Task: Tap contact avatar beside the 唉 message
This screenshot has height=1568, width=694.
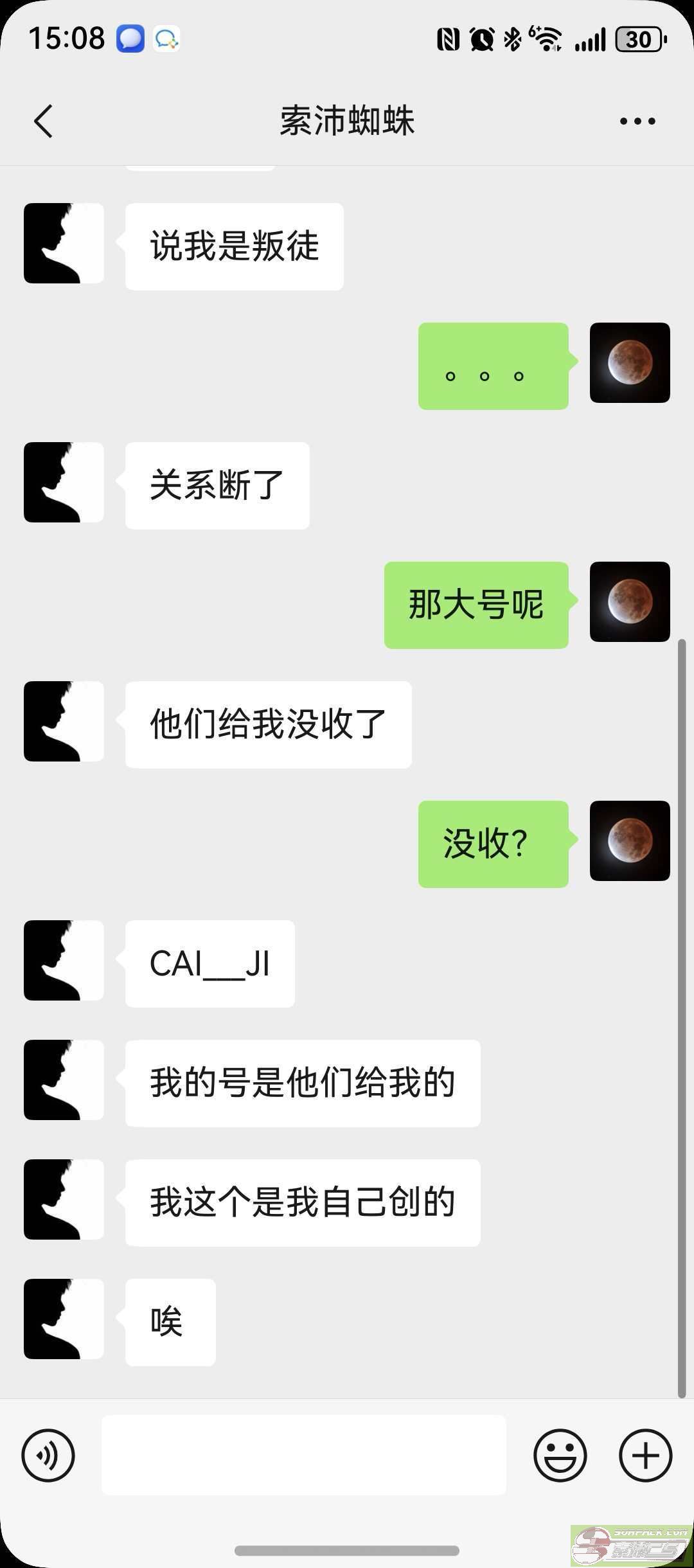Action: click(x=64, y=1319)
